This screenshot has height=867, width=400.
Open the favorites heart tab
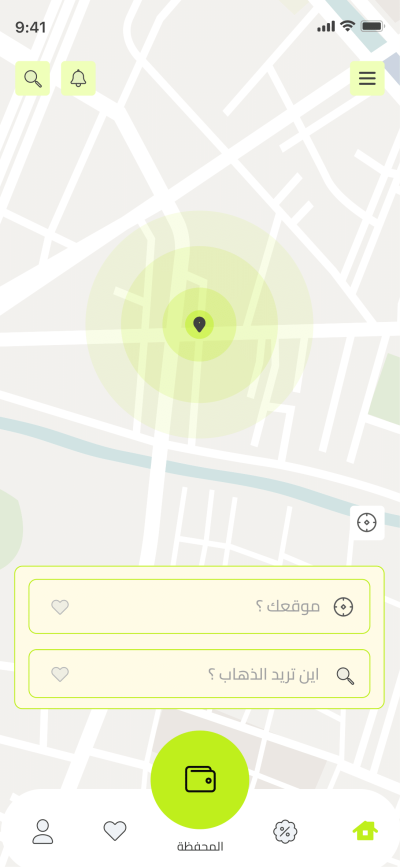tap(115, 831)
